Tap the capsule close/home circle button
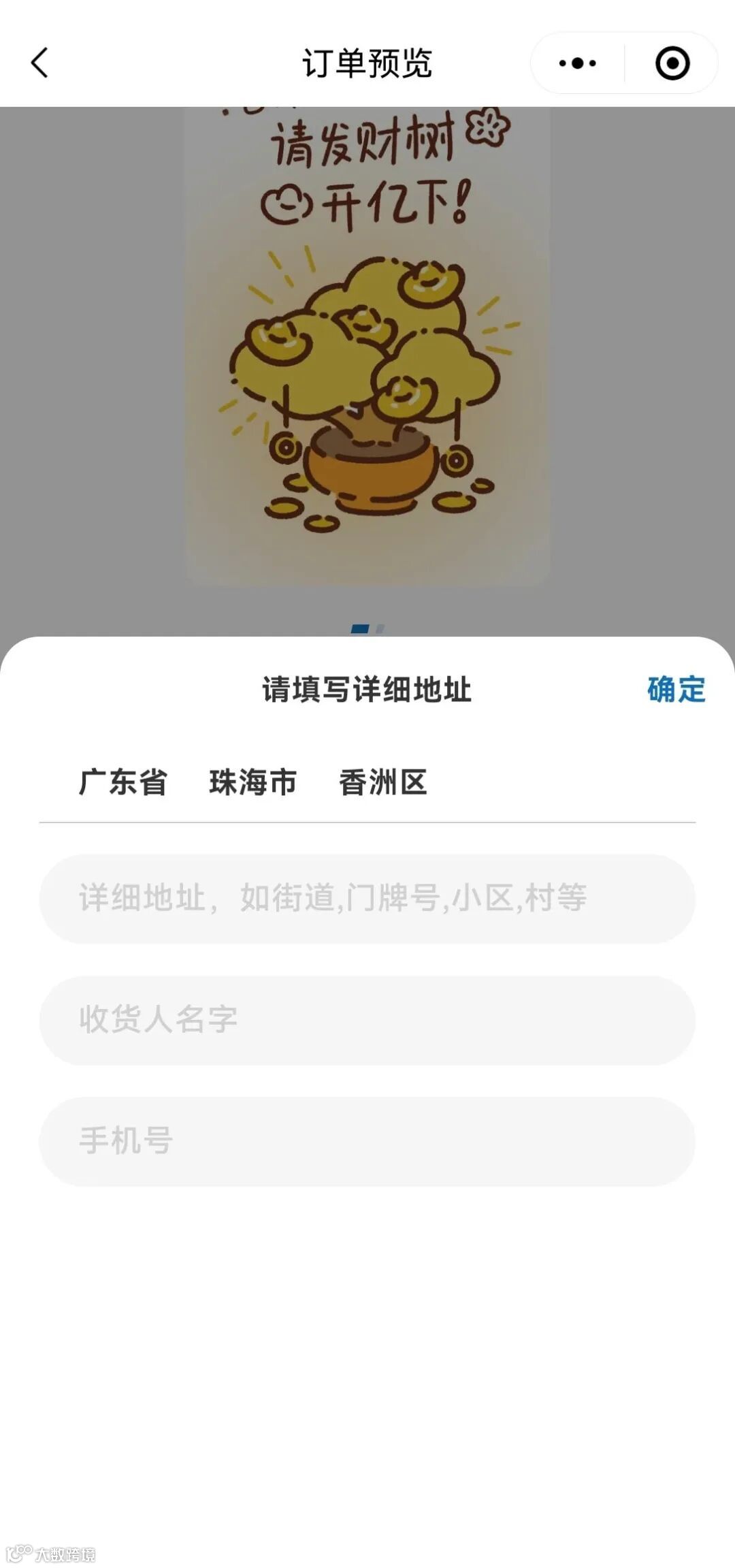Viewport: 735px width, 1568px height. click(x=671, y=63)
